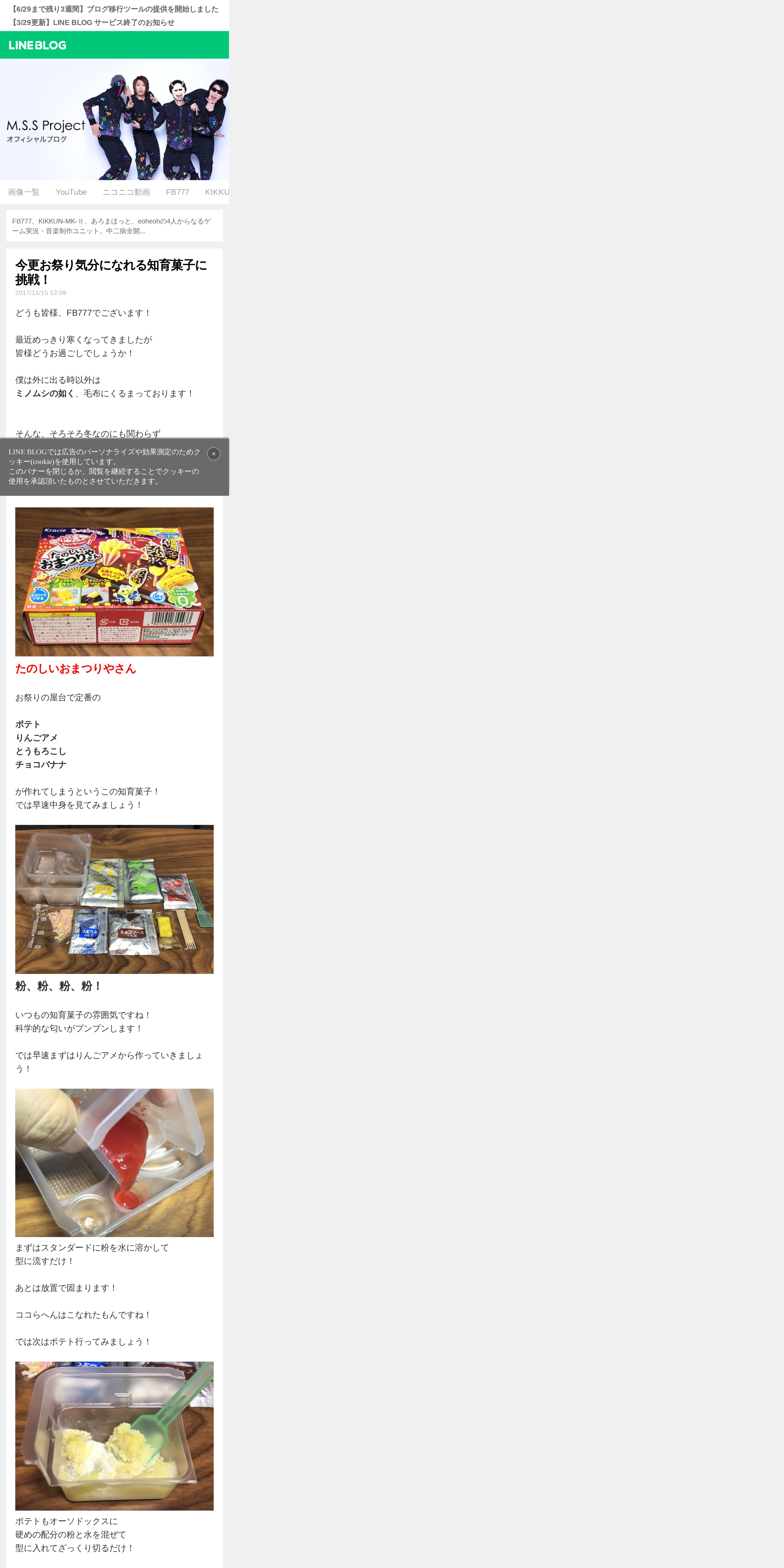Open the M.S.S Project blog banner
Screen dimensions: 784x1568
(x=114, y=119)
